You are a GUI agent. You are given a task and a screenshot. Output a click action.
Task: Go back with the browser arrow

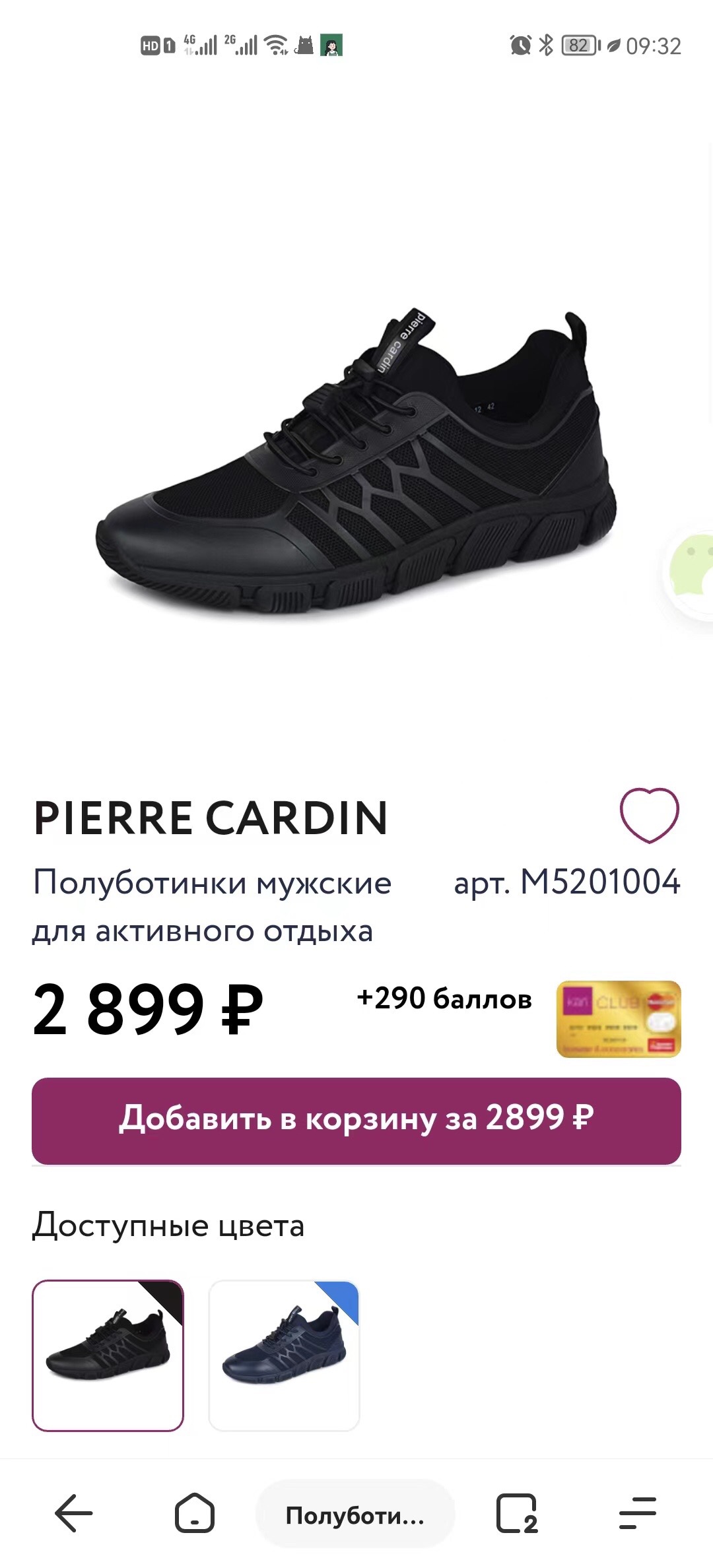coord(73,1513)
